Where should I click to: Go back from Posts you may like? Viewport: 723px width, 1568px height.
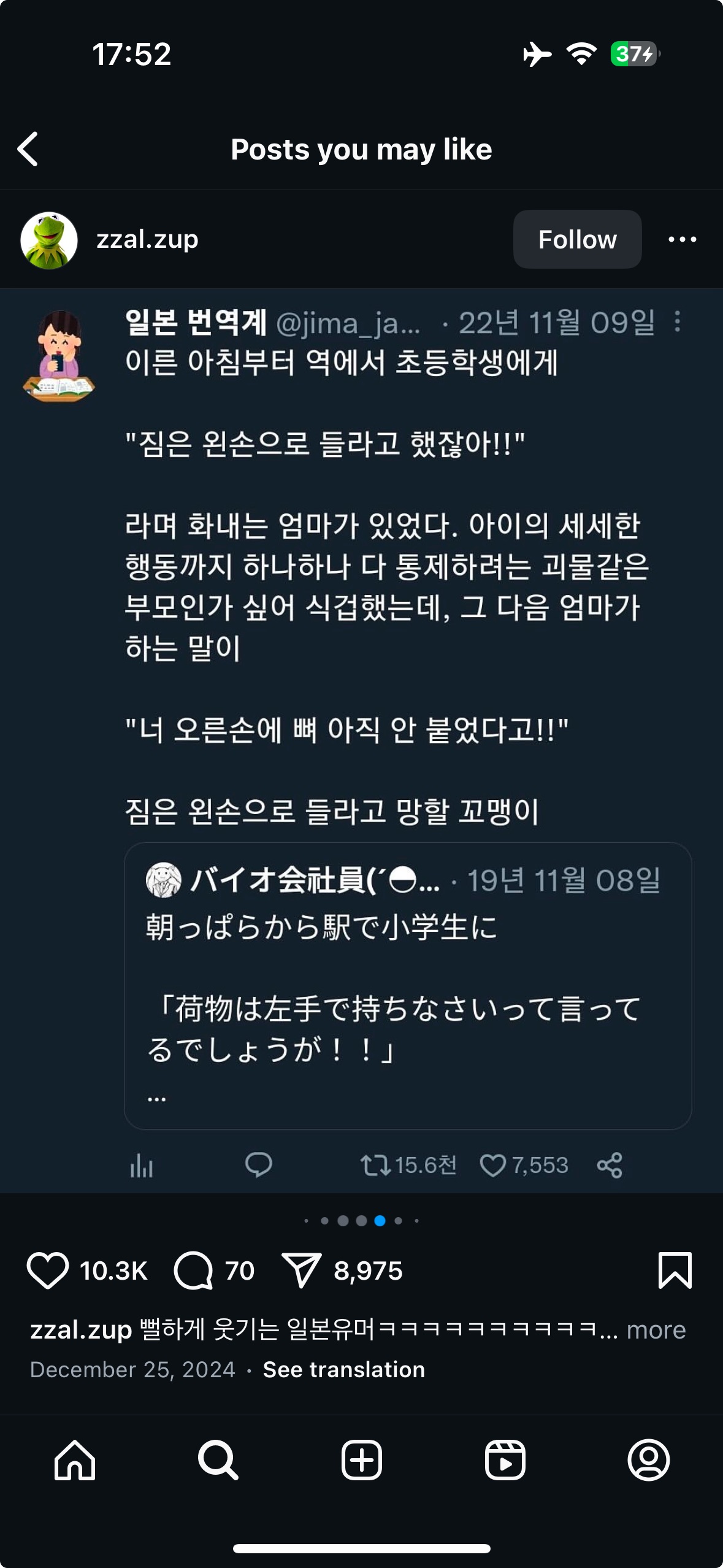tap(28, 149)
